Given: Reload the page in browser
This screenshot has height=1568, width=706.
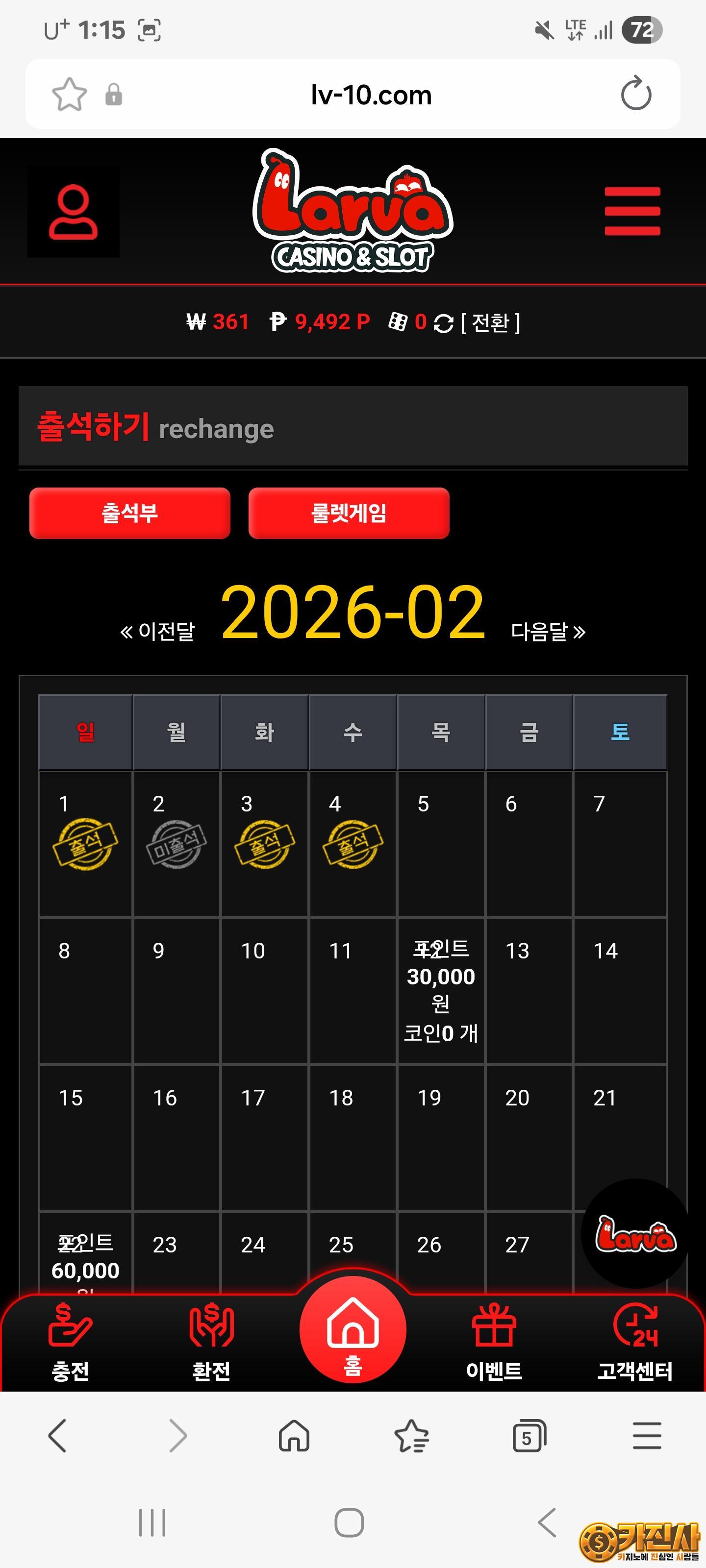Looking at the screenshot, I should (635, 95).
